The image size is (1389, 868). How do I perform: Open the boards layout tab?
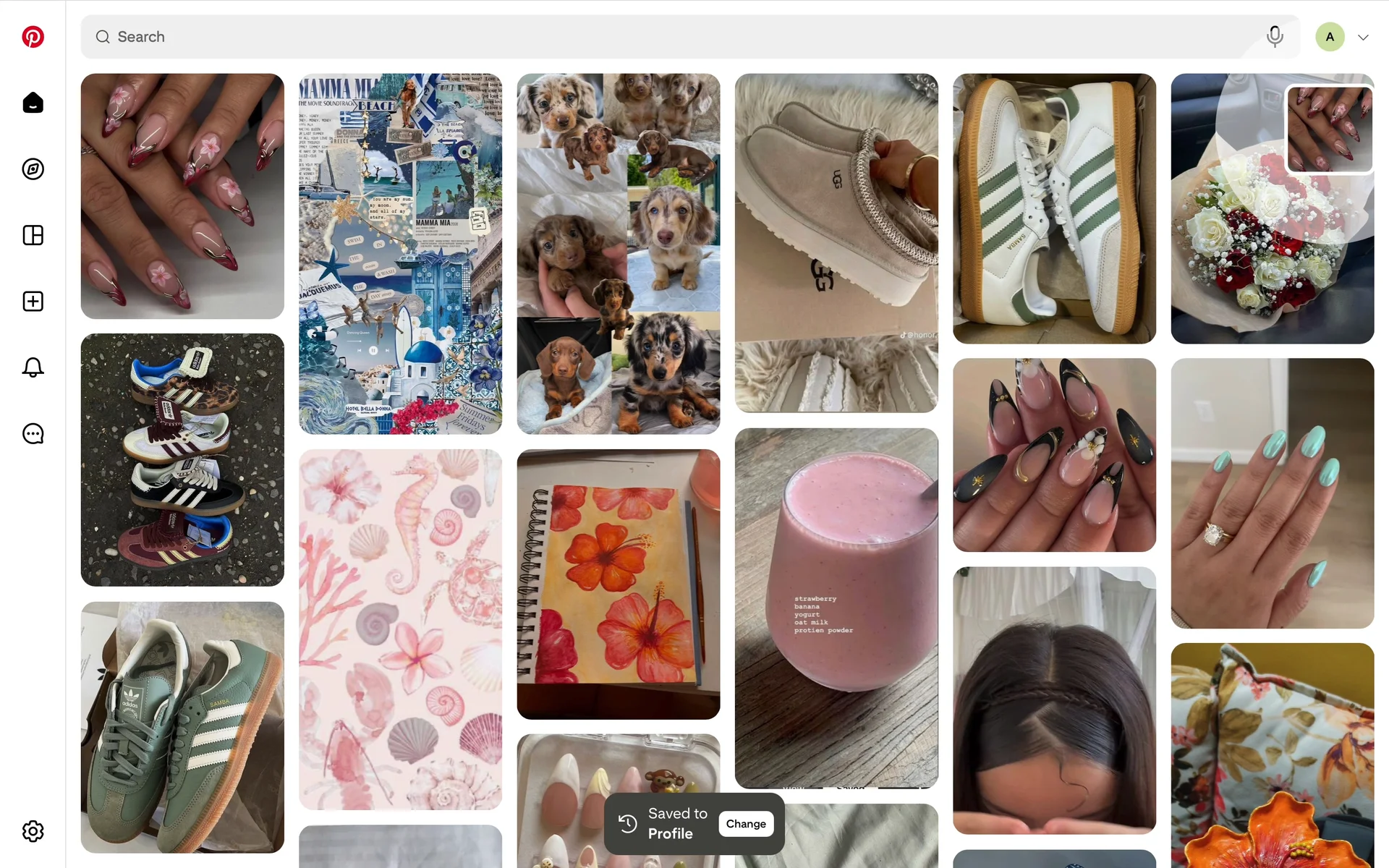click(33, 235)
